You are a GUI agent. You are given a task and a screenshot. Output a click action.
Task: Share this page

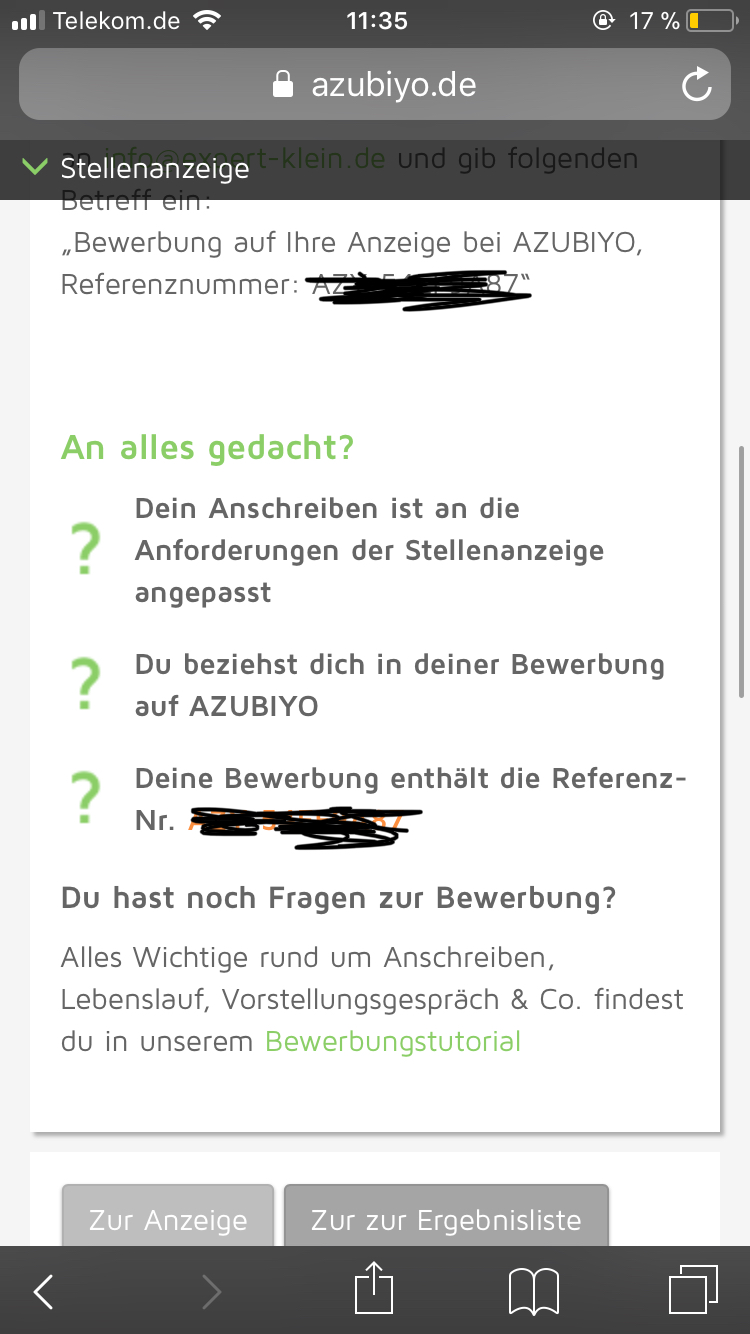[375, 1290]
